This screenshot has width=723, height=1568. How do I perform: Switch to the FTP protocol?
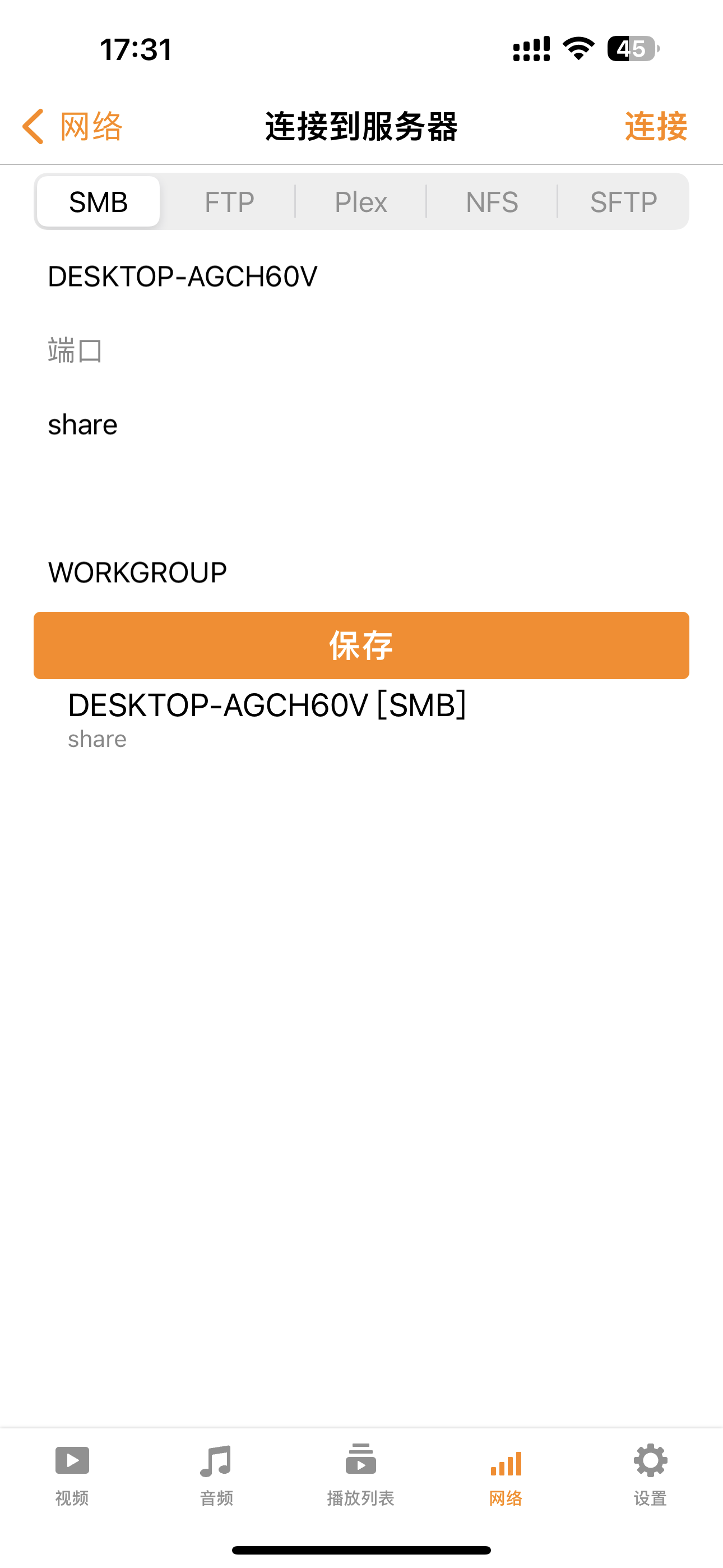tap(229, 201)
